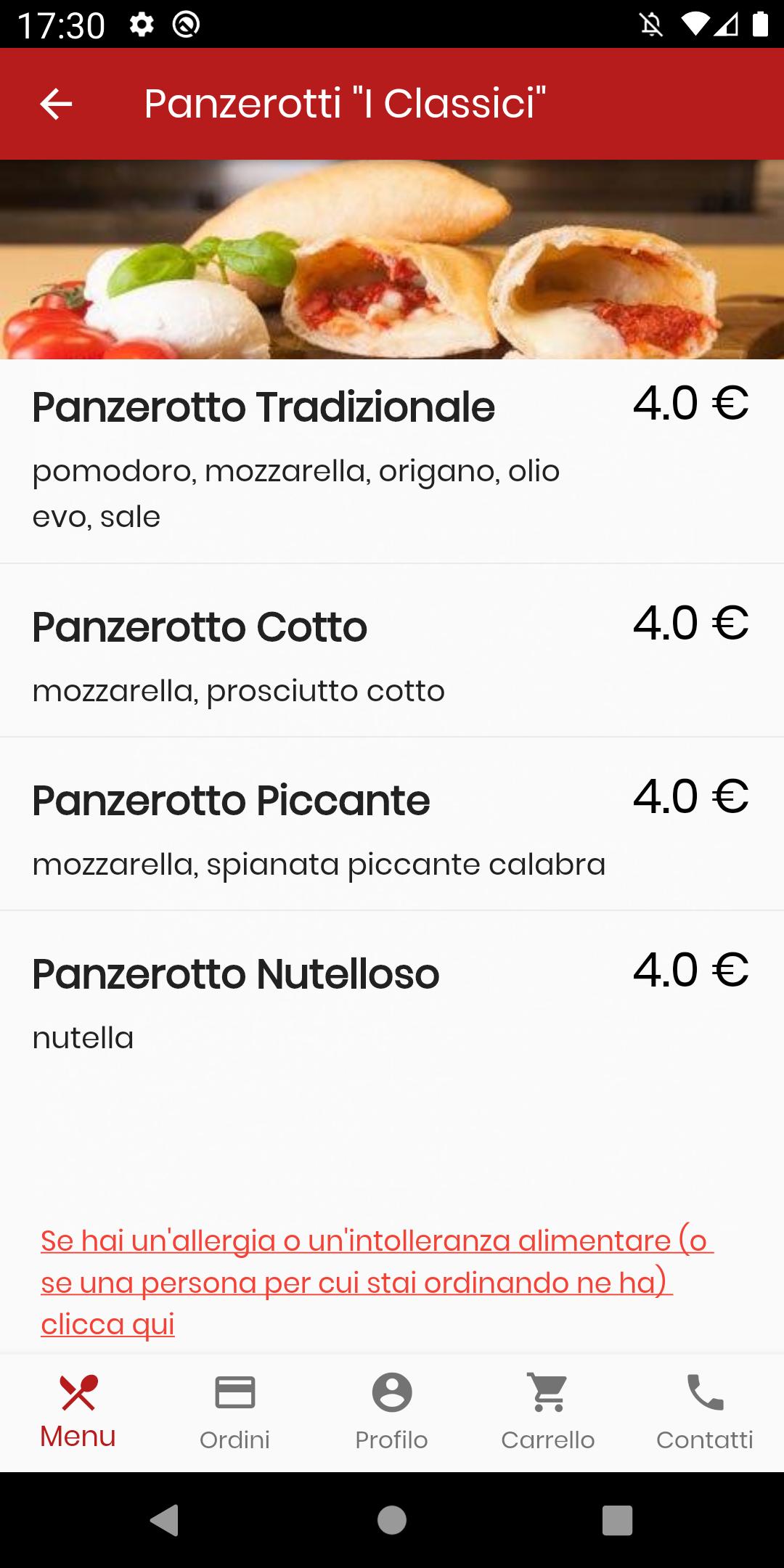Select Panzerotto Cotto from the list
Viewport: 784px width, 1568px height.
[x=392, y=651]
